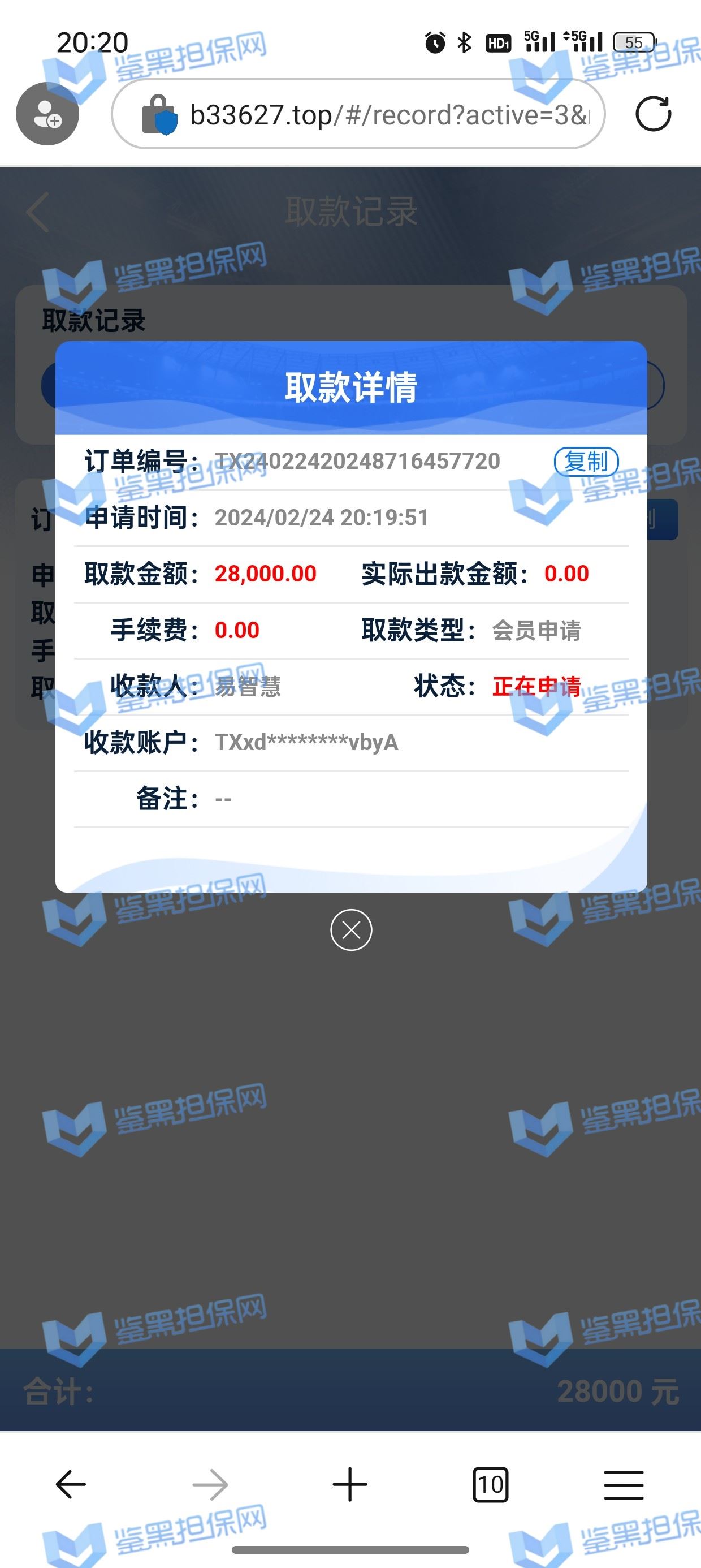Open the tab switcher showing 10
701x1568 pixels.
491,1485
